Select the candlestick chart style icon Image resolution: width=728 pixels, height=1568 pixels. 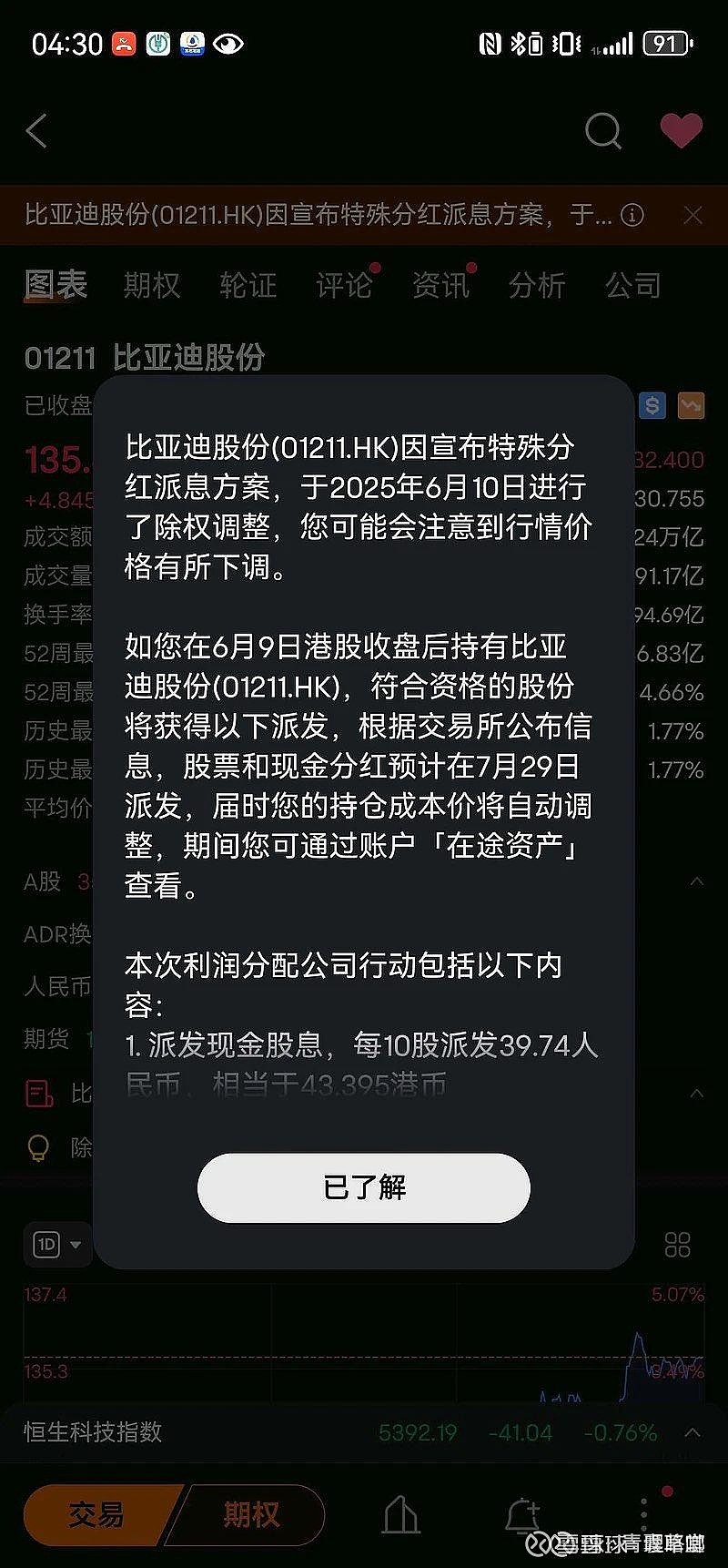[x=692, y=406]
